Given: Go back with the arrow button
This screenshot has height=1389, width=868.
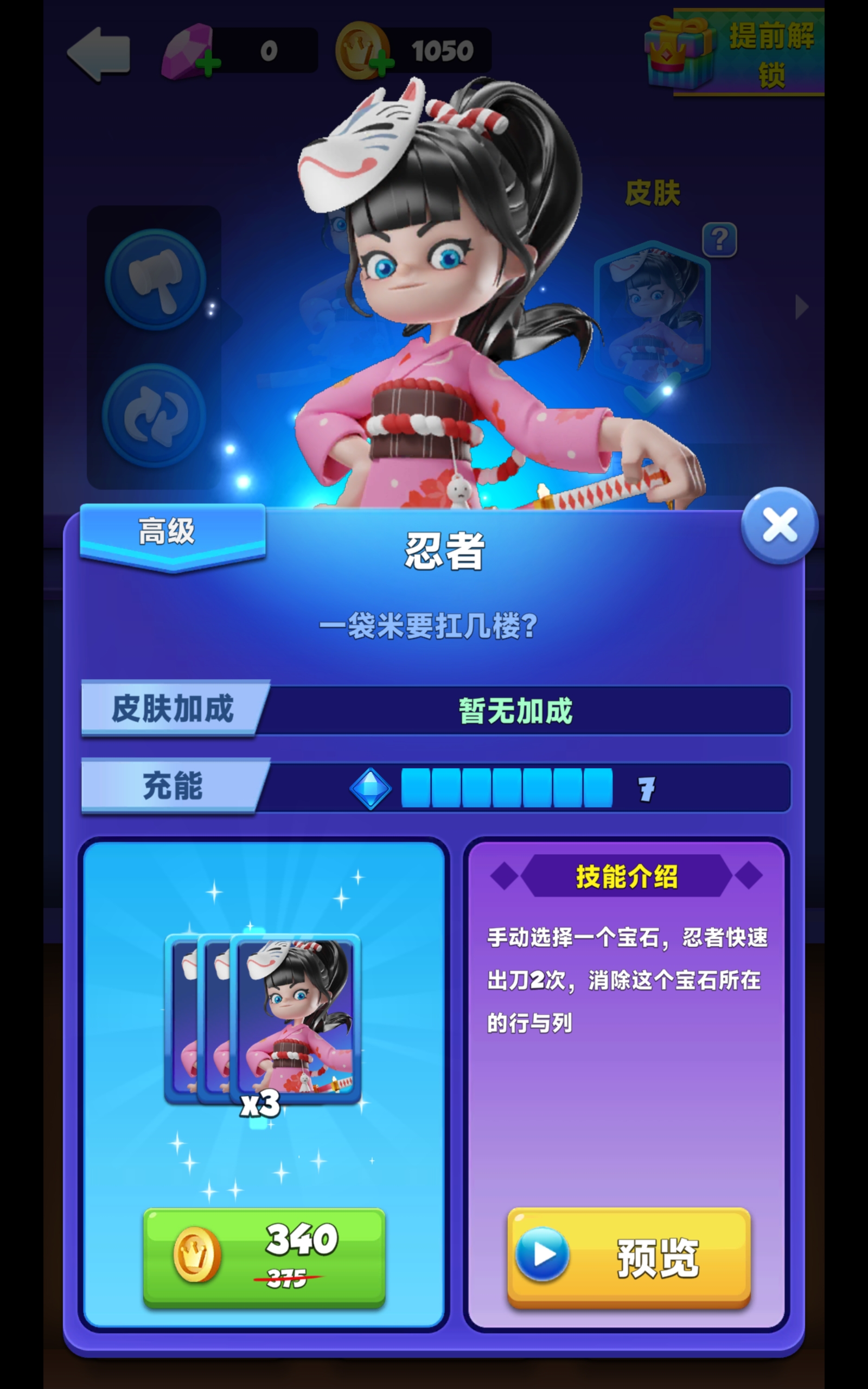Looking at the screenshot, I should 99,53.
